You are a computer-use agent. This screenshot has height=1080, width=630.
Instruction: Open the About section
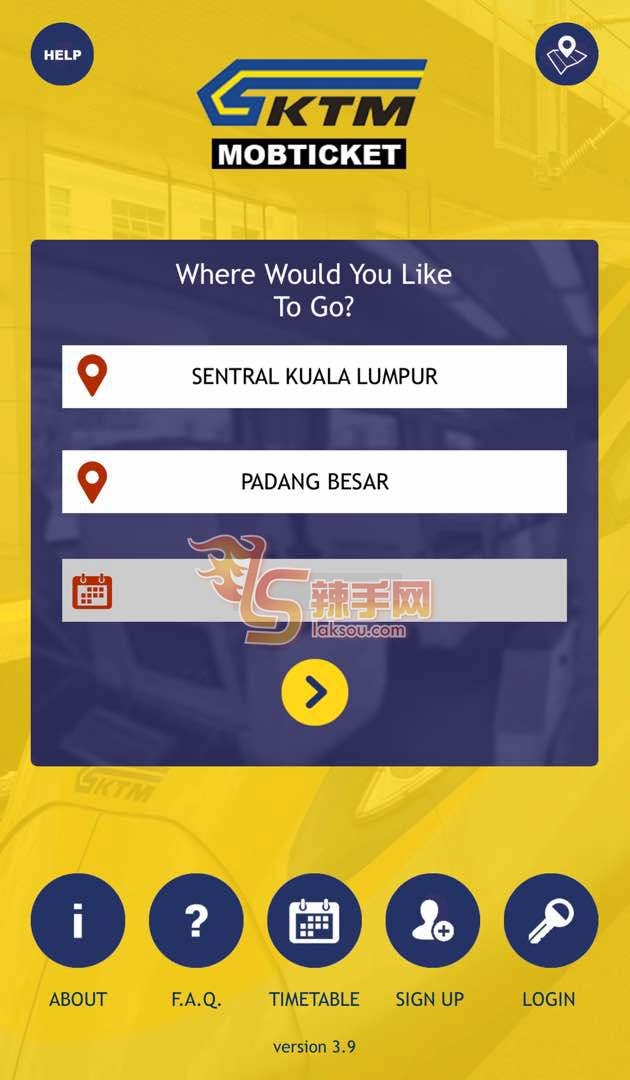point(78,921)
